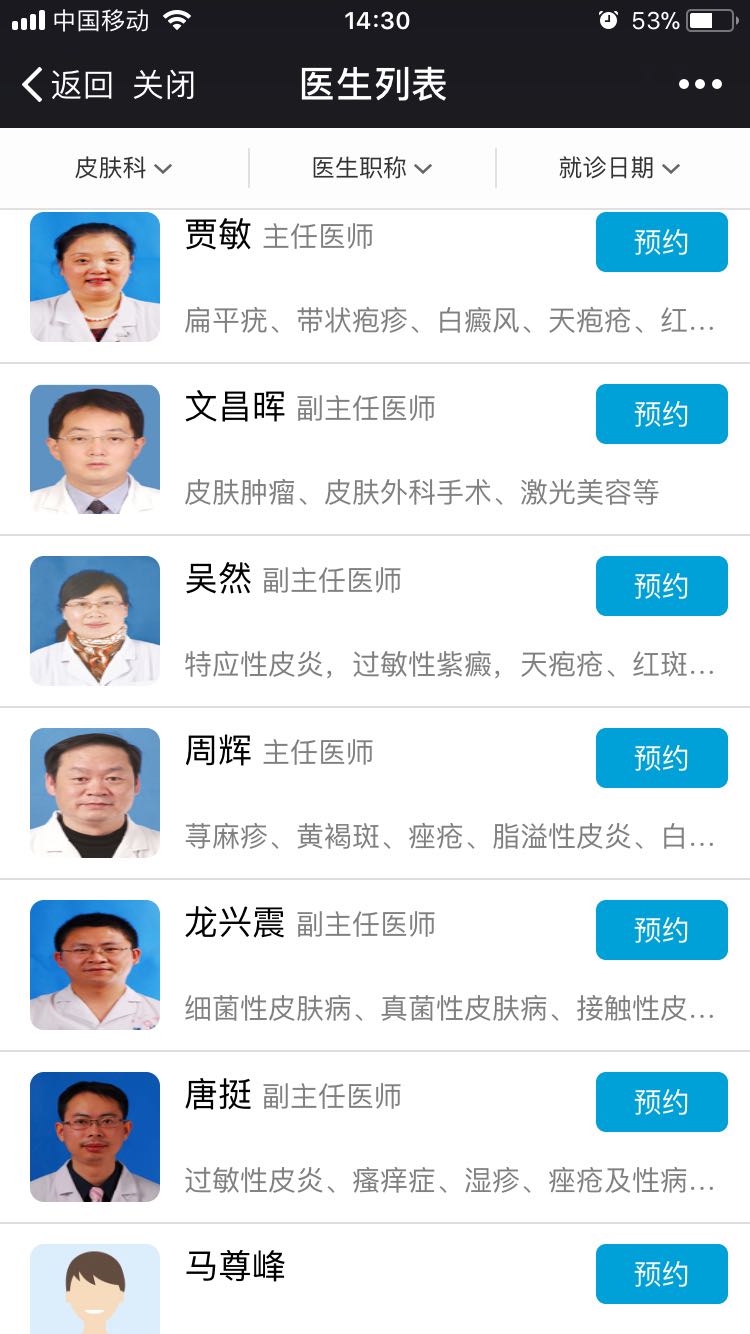Viewport: 750px width, 1334px height.
Task: Expand the 皮肤科 department dropdown
Action: click(x=124, y=168)
